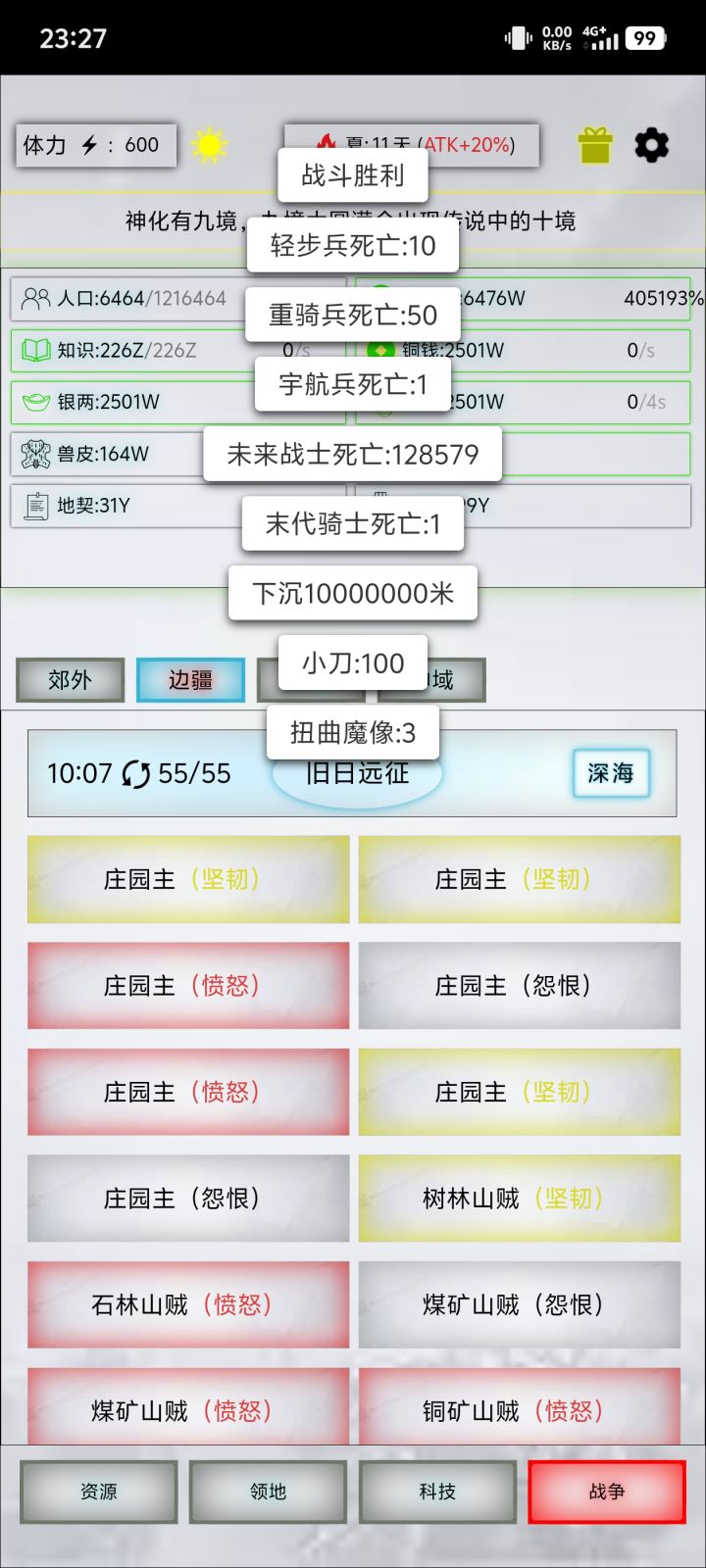Tap the lightning stamina icon
The width and height of the screenshot is (706, 1568).
pos(87,144)
